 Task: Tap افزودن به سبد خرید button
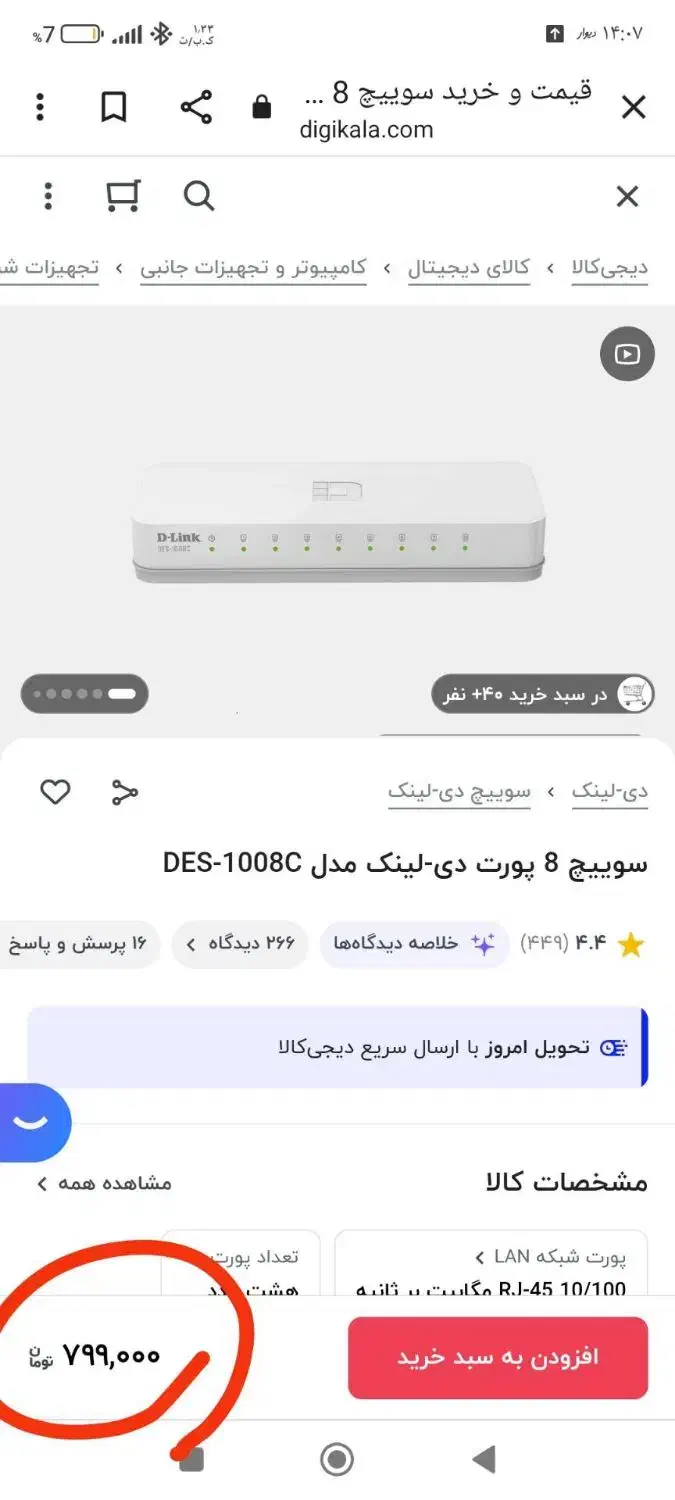pos(498,1357)
